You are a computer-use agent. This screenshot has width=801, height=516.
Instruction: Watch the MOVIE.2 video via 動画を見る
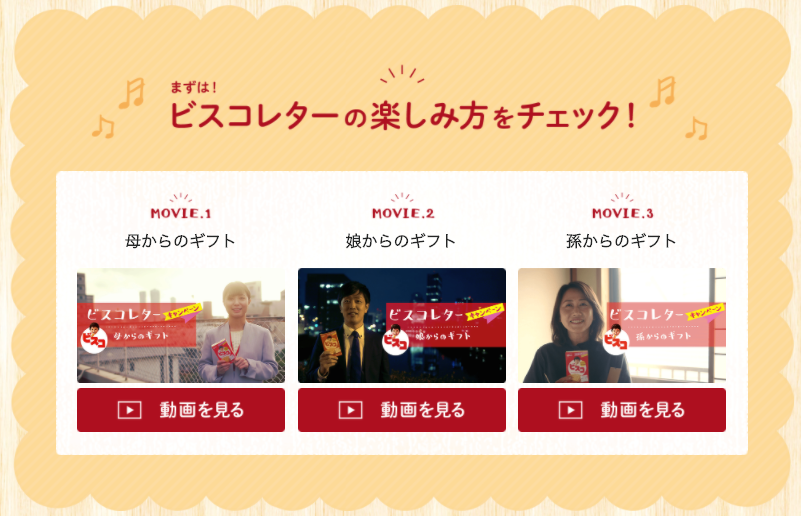[401, 410]
